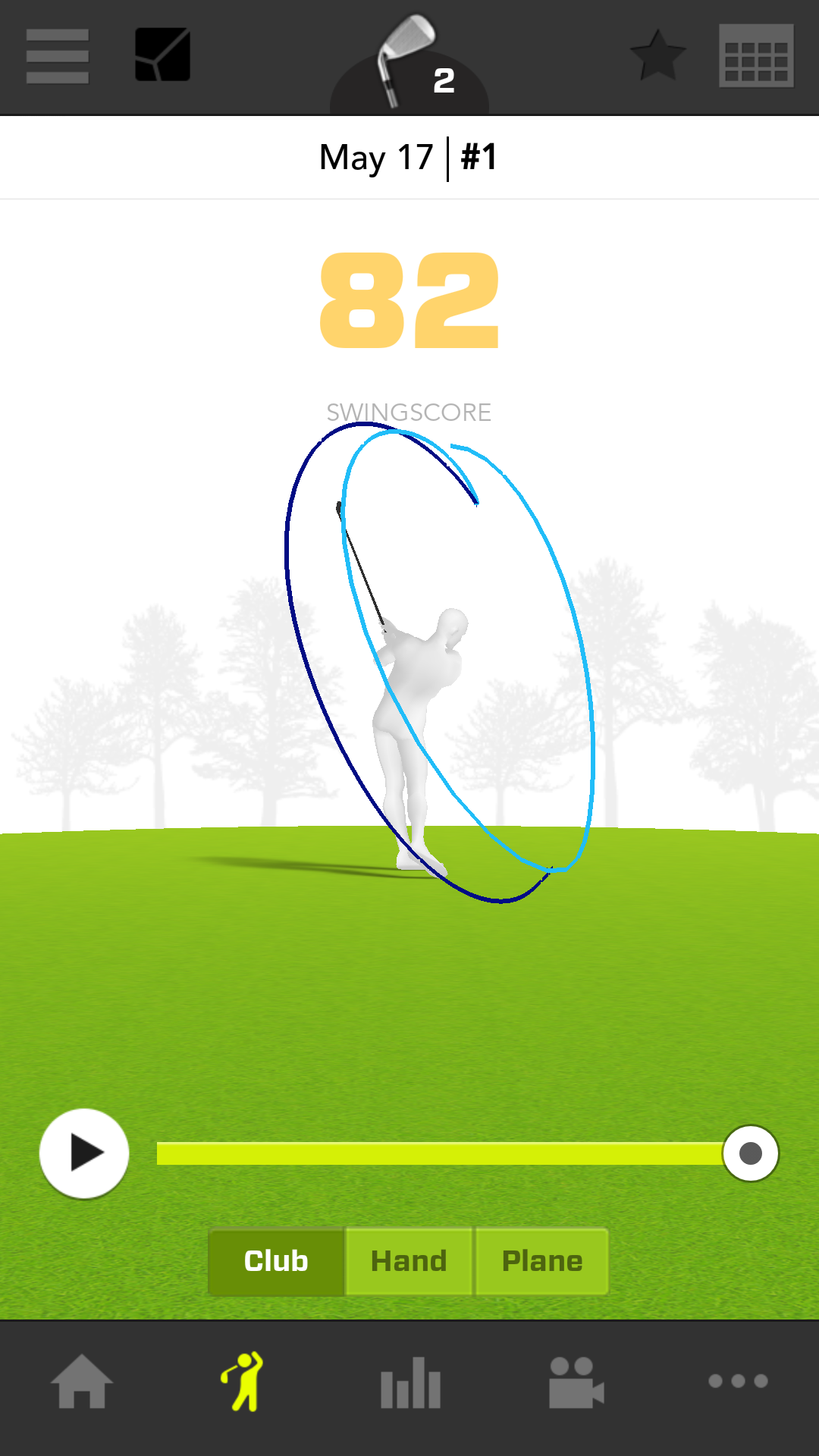This screenshot has width=819, height=1456.
Task: Switch to the Plane view
Action: [542, 1261]
